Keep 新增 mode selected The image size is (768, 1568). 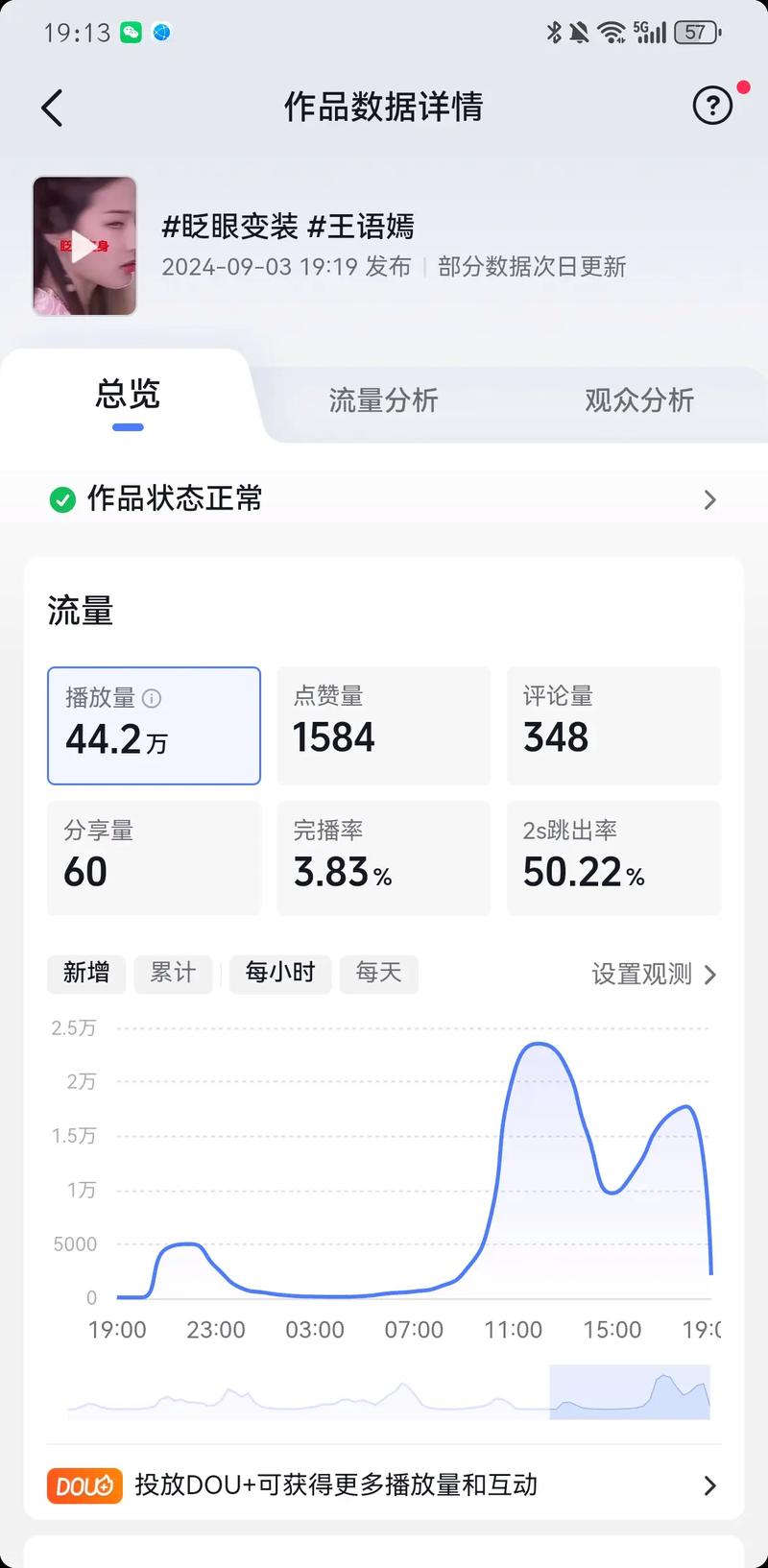[x=86, y=974]
